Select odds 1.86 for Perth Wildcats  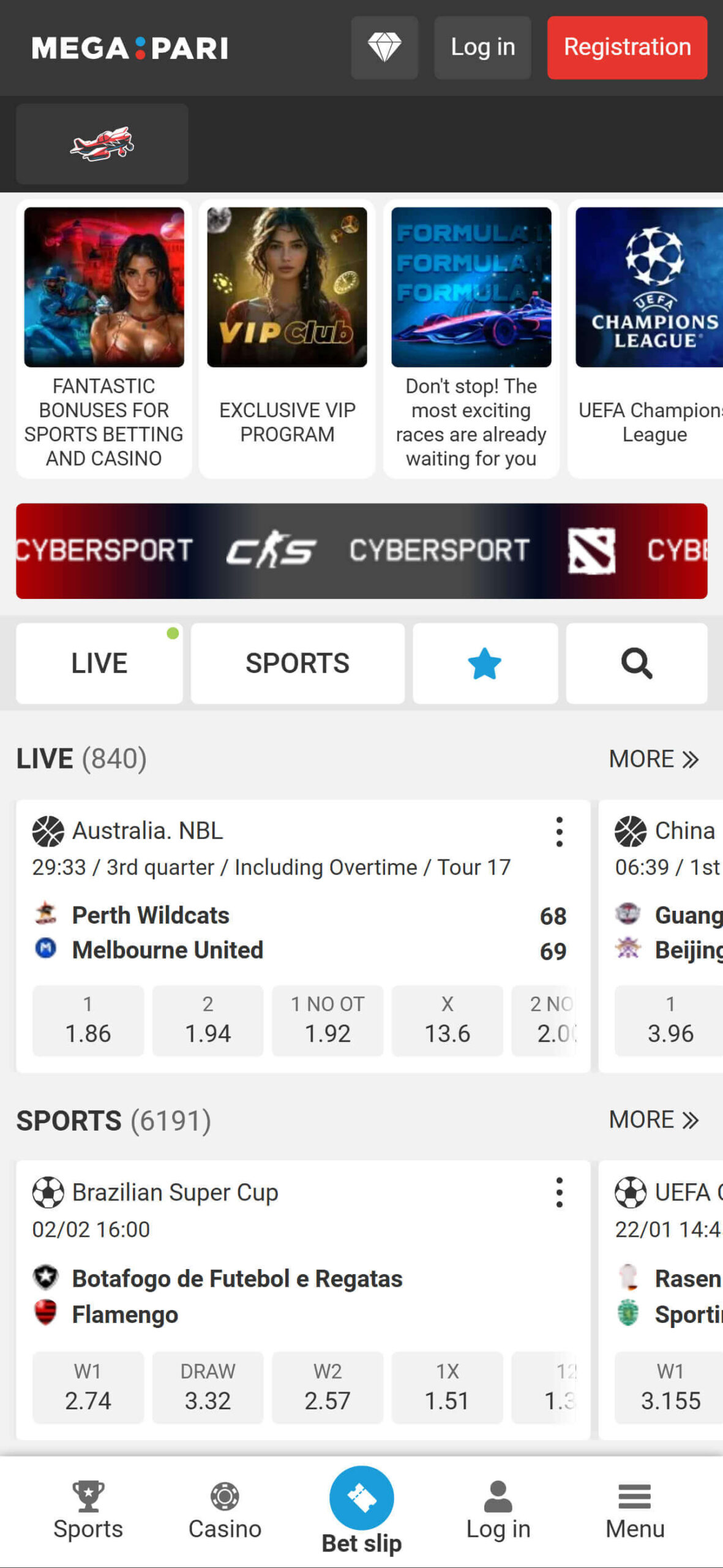88,1020
